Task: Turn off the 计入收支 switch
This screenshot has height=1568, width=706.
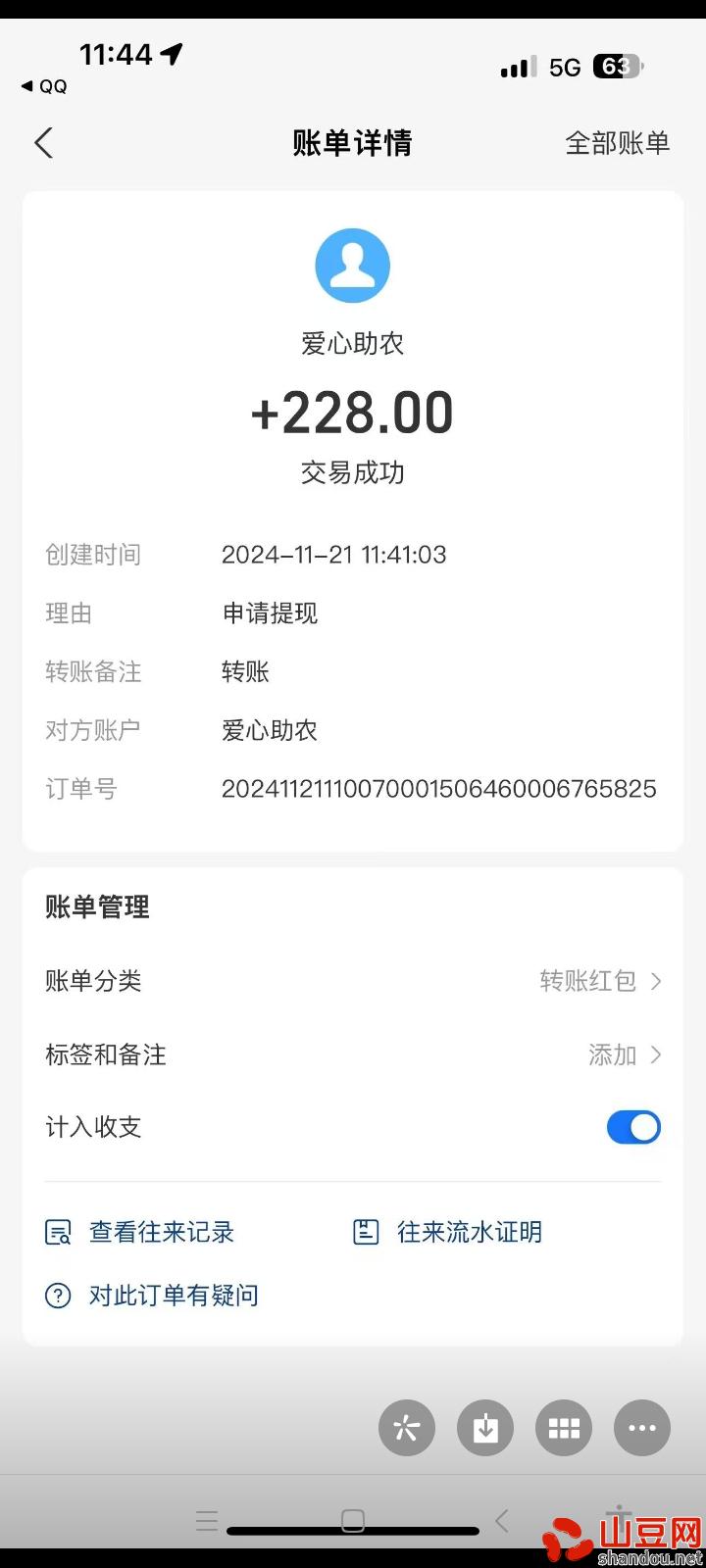Action: click(633, 1127)
